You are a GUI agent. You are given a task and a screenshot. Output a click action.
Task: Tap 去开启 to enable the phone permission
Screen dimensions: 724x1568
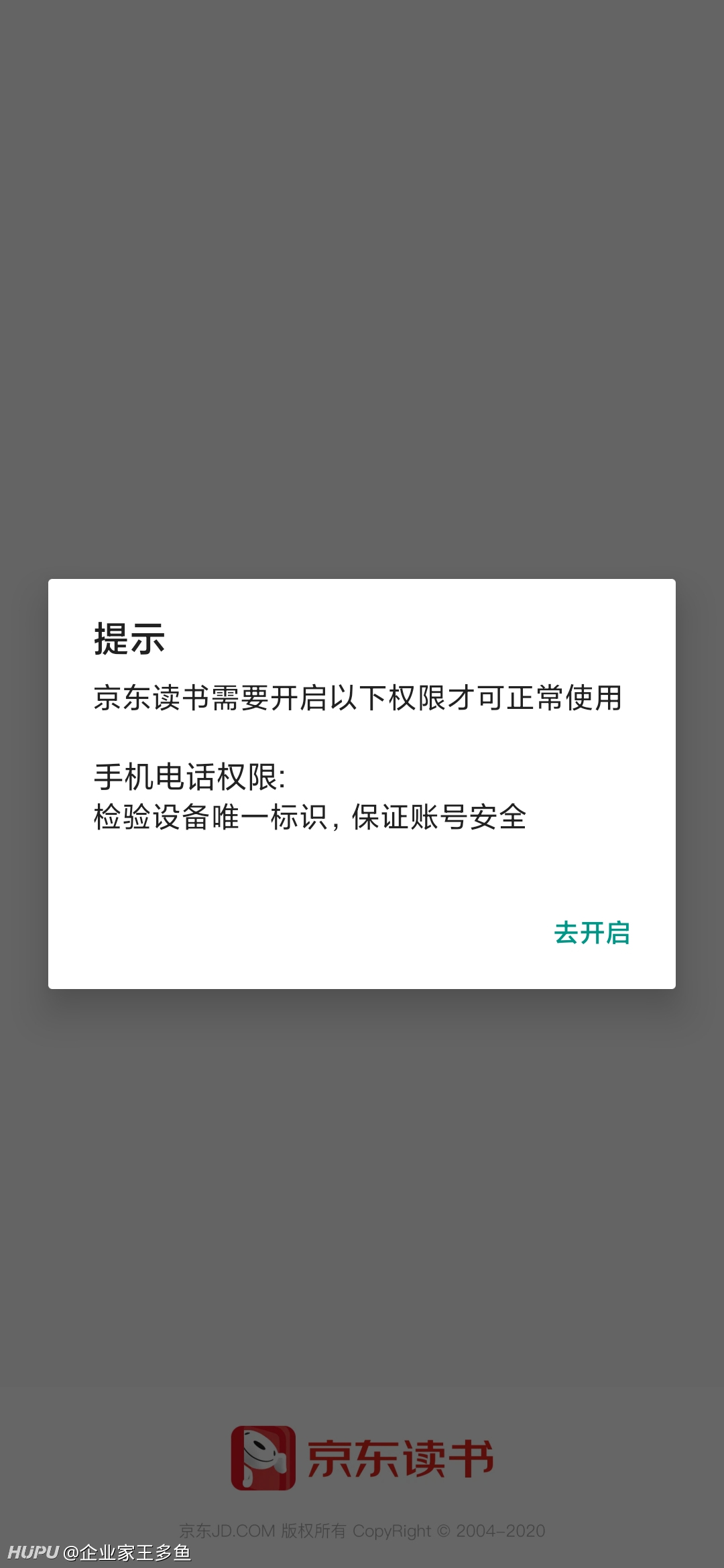(x=592, y=933)
